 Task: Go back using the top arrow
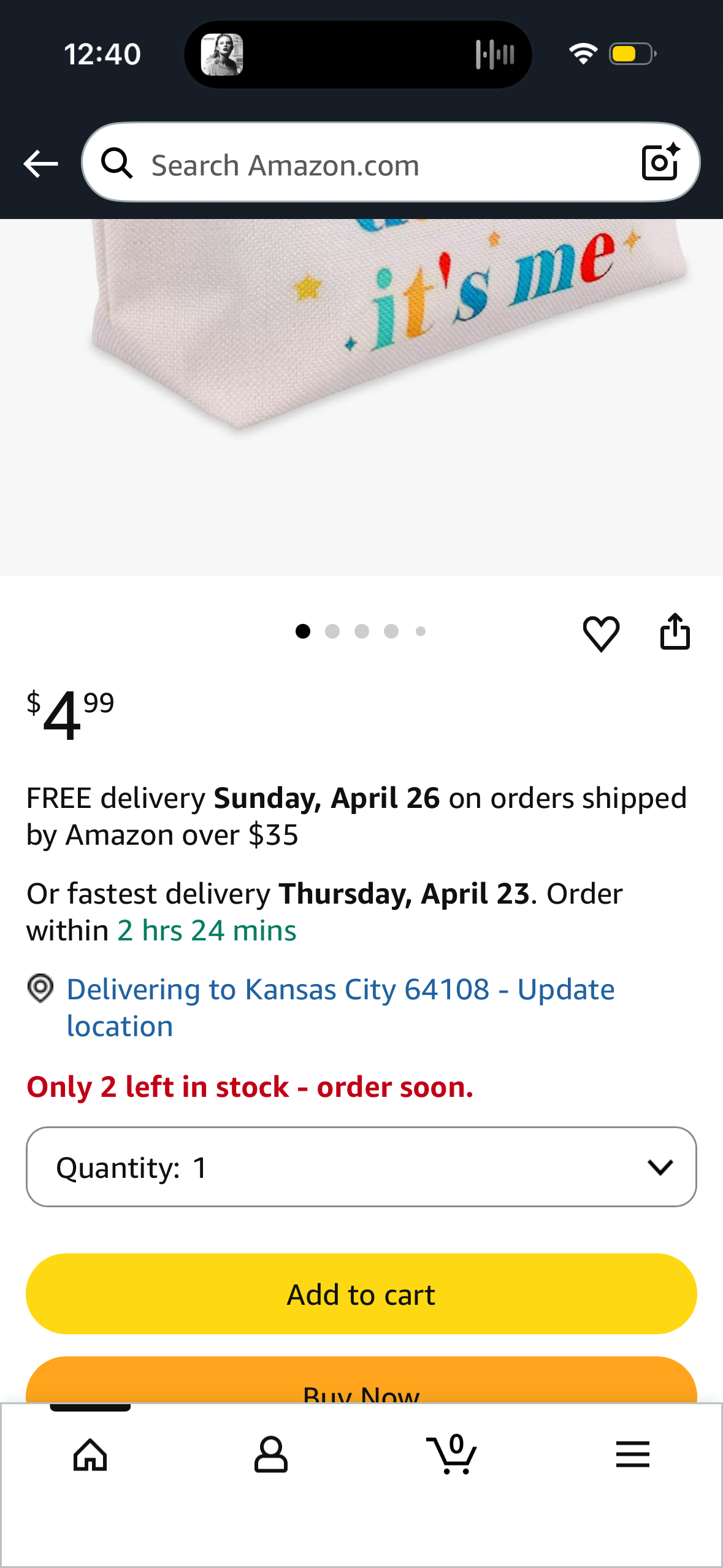pyautogui.click(x=40, y=164)
